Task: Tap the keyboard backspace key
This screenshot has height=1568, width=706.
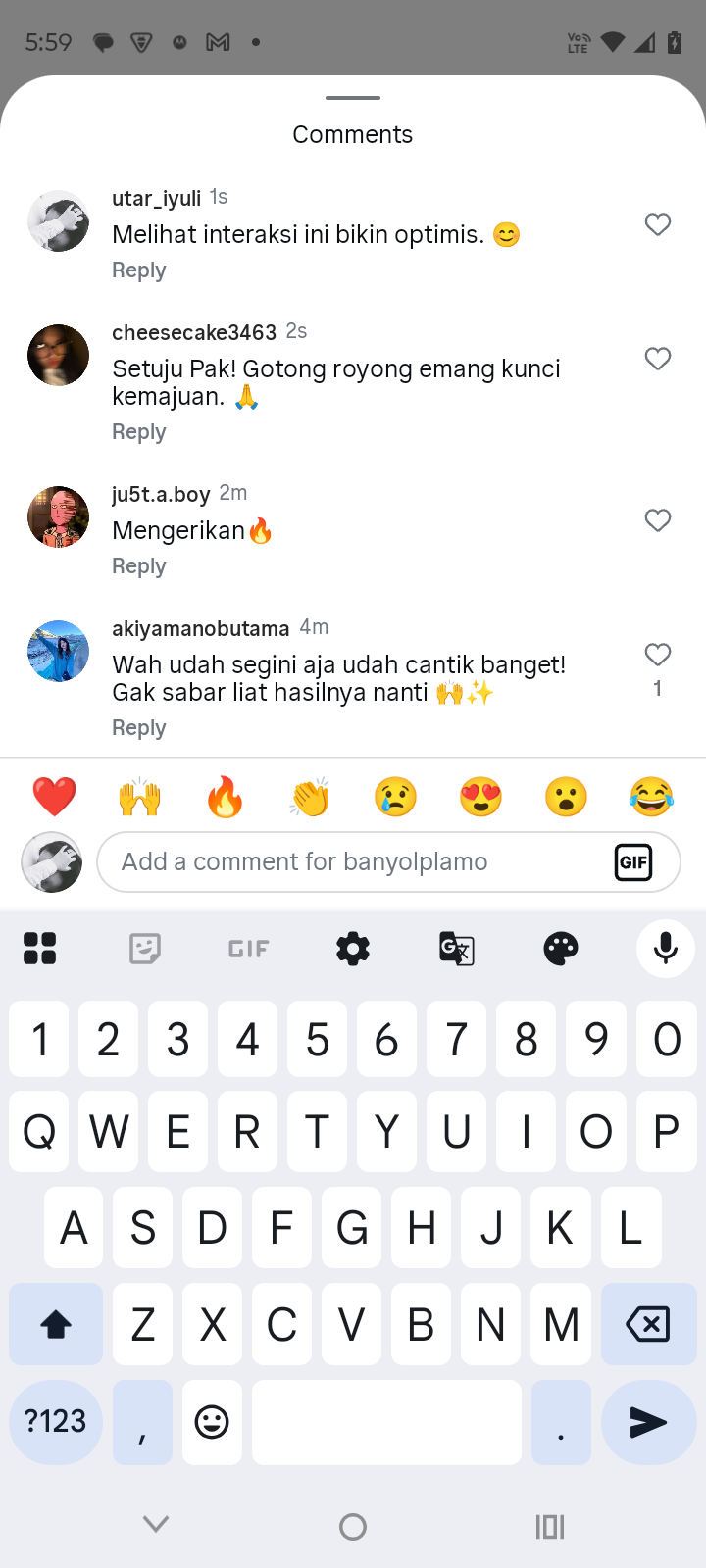Action: click(647, 1324)
